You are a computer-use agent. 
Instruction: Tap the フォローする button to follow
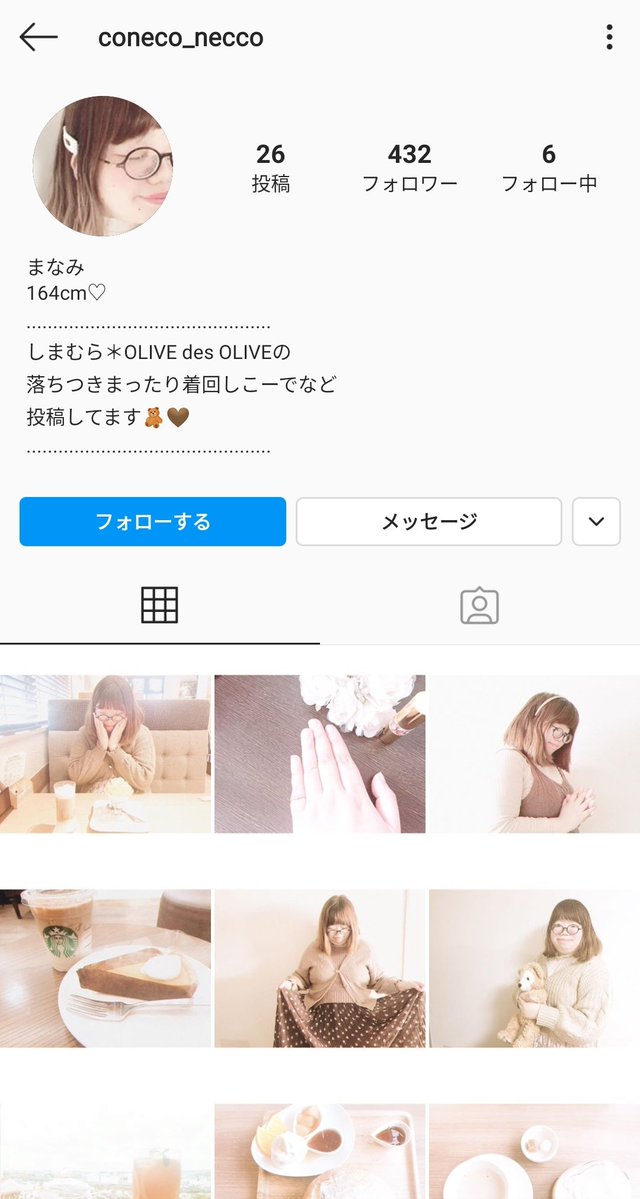tap(153, 522)
